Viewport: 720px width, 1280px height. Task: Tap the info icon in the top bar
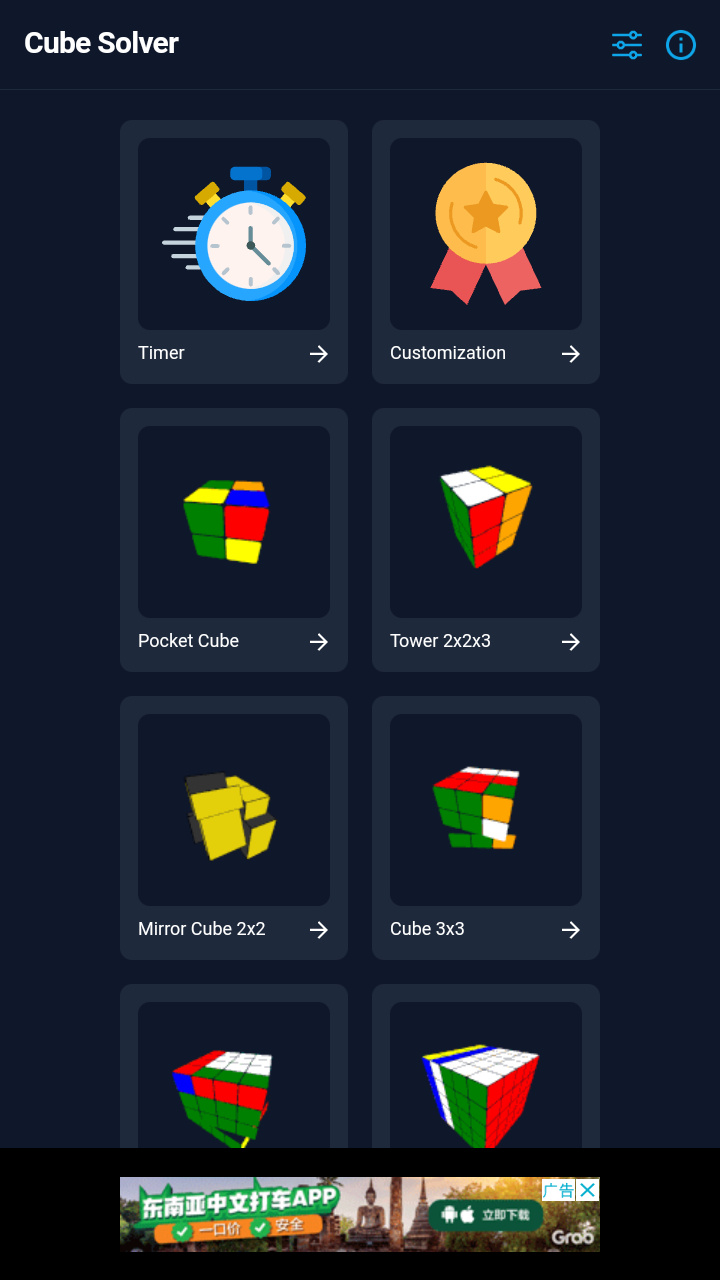click(681, 45)
